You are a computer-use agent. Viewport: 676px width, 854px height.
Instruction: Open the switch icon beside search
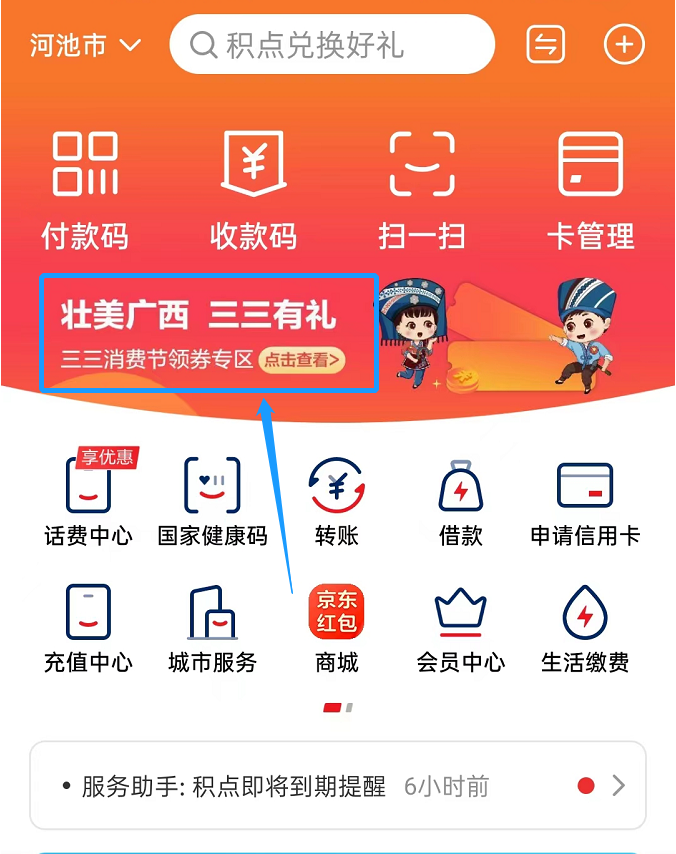[x=546, y=45]
